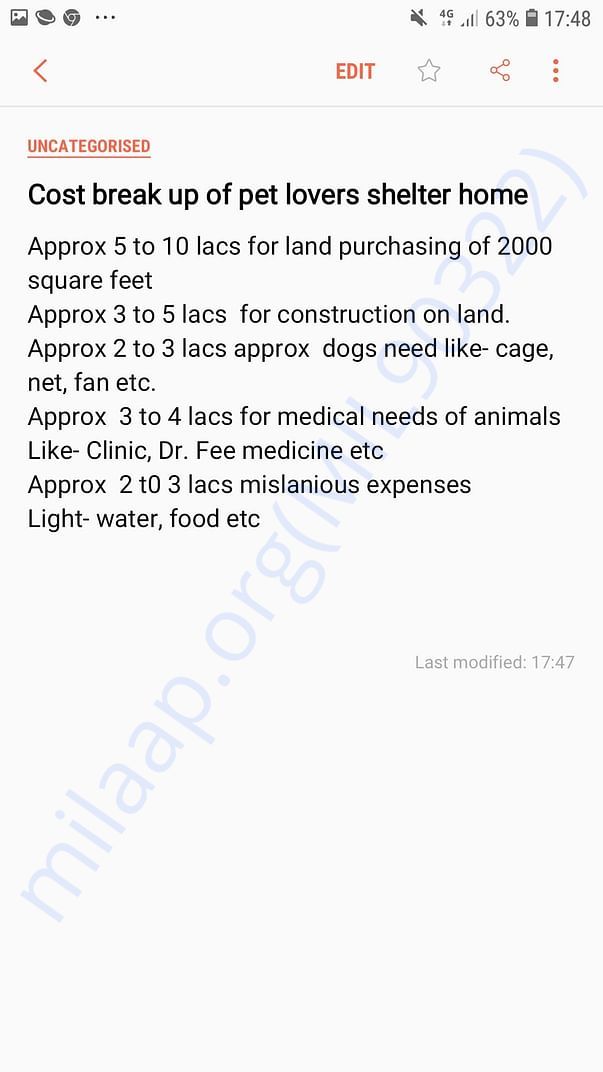The height and width of the screenshot is (1072, 603).
Task: Go back using the top-left arrow
Action: coord(40,71)
